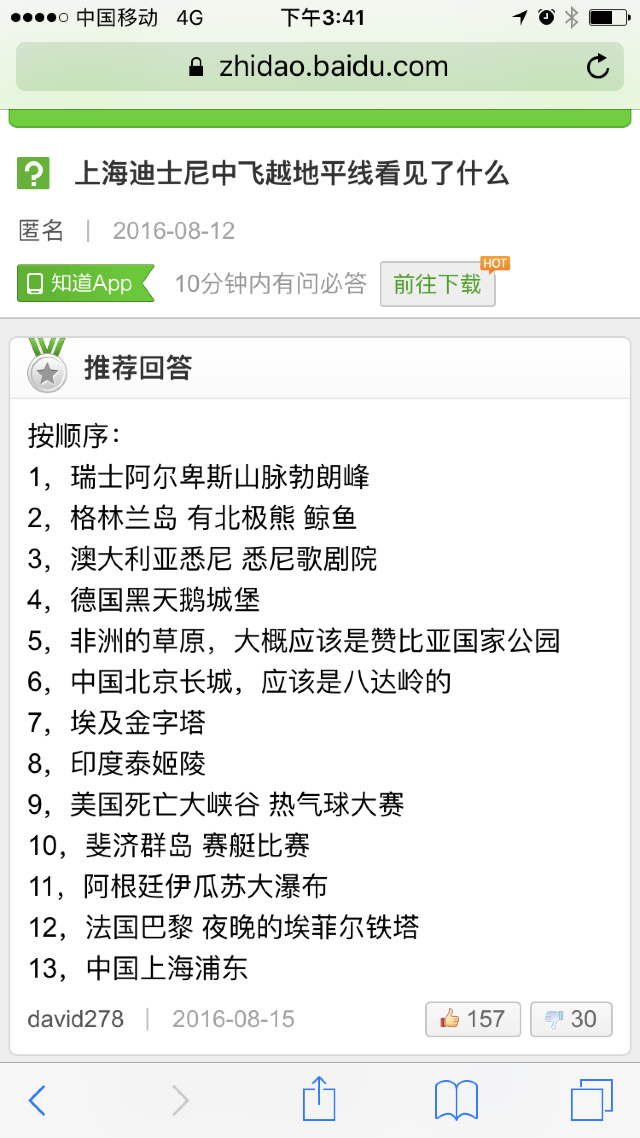This screenshot has height=1138, width=640.
Task: Show all open tabs
Action: coord(591,1100)
